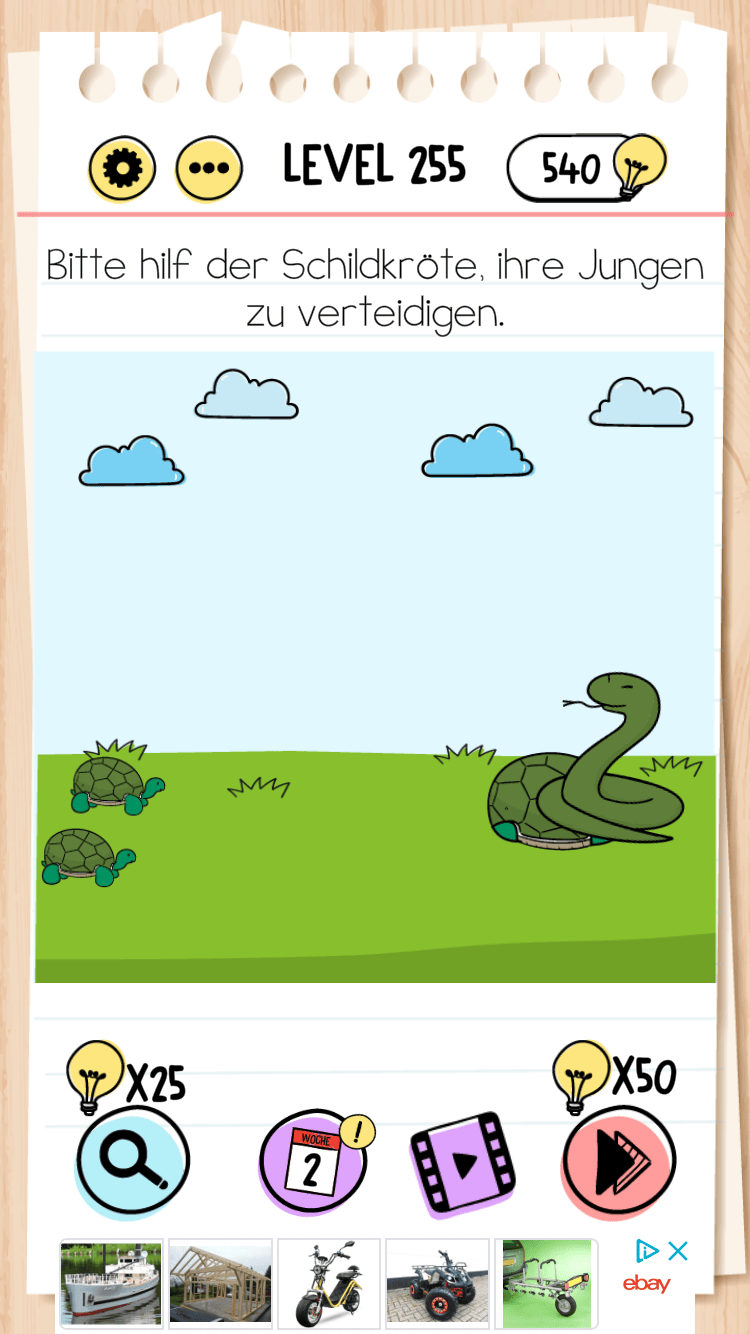Screen dimensions: 750x1334
Task: Open the settings gear icon
Action: tap(120, 166)
